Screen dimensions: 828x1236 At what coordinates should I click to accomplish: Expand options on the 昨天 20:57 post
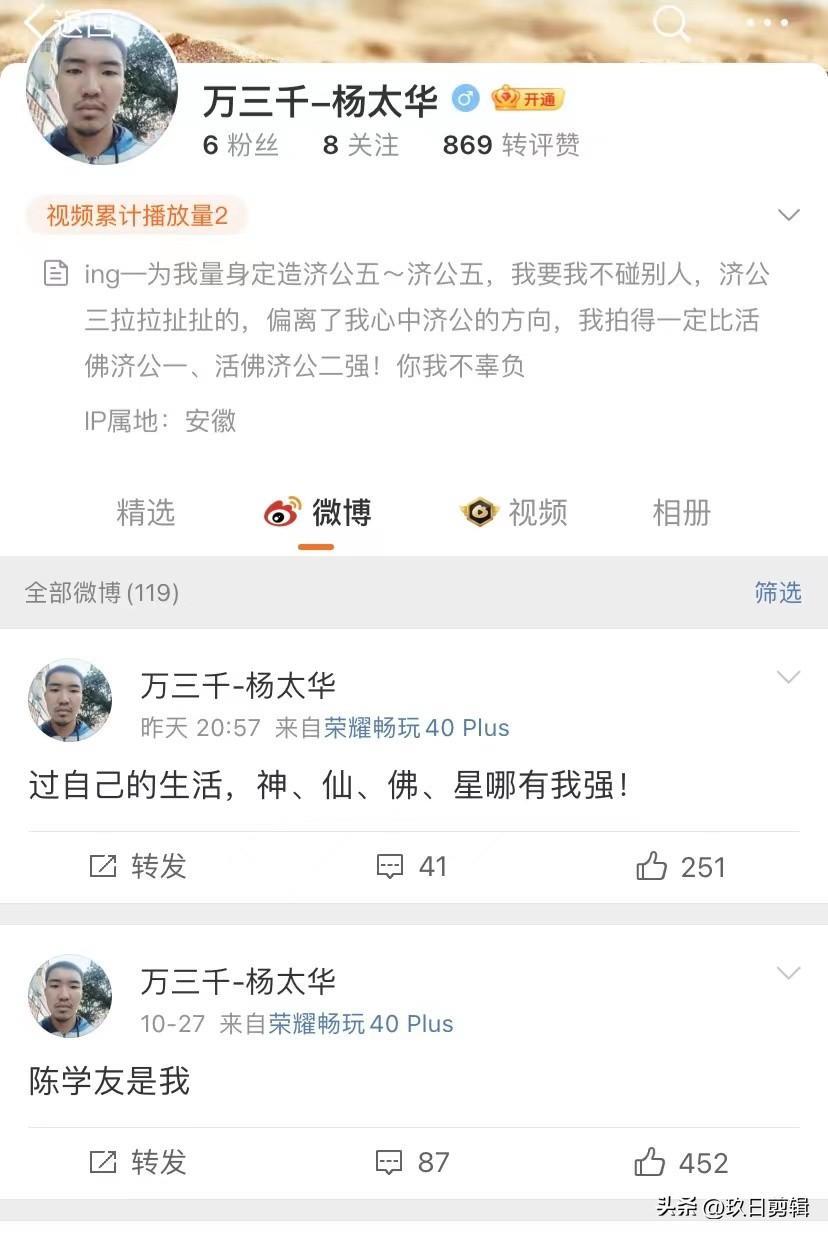click(789, 678)
